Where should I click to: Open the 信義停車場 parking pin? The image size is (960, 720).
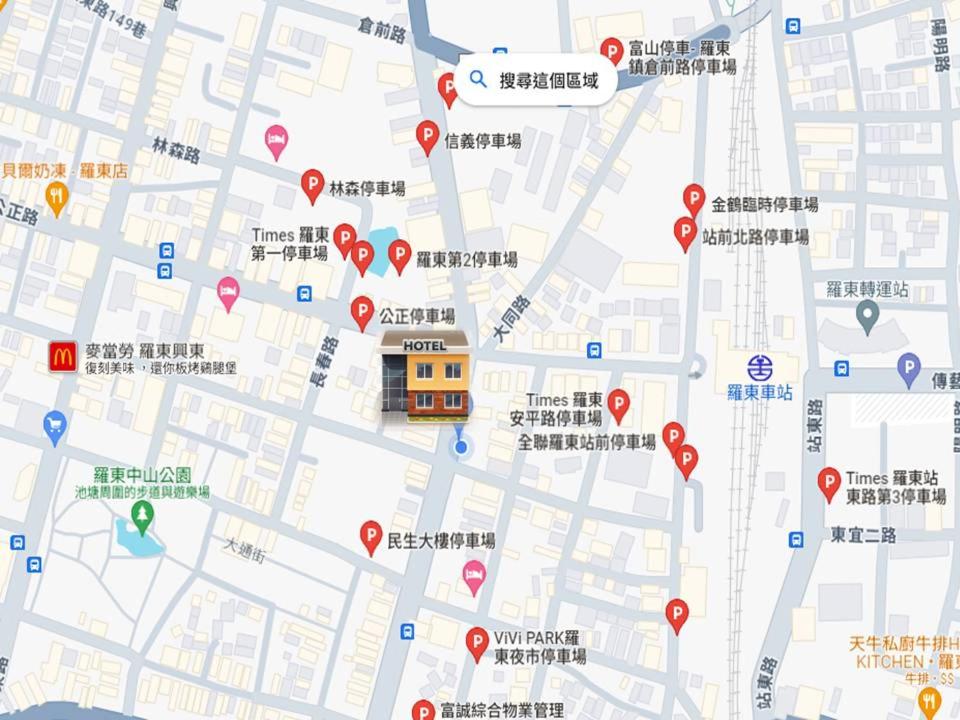(428, 137)
